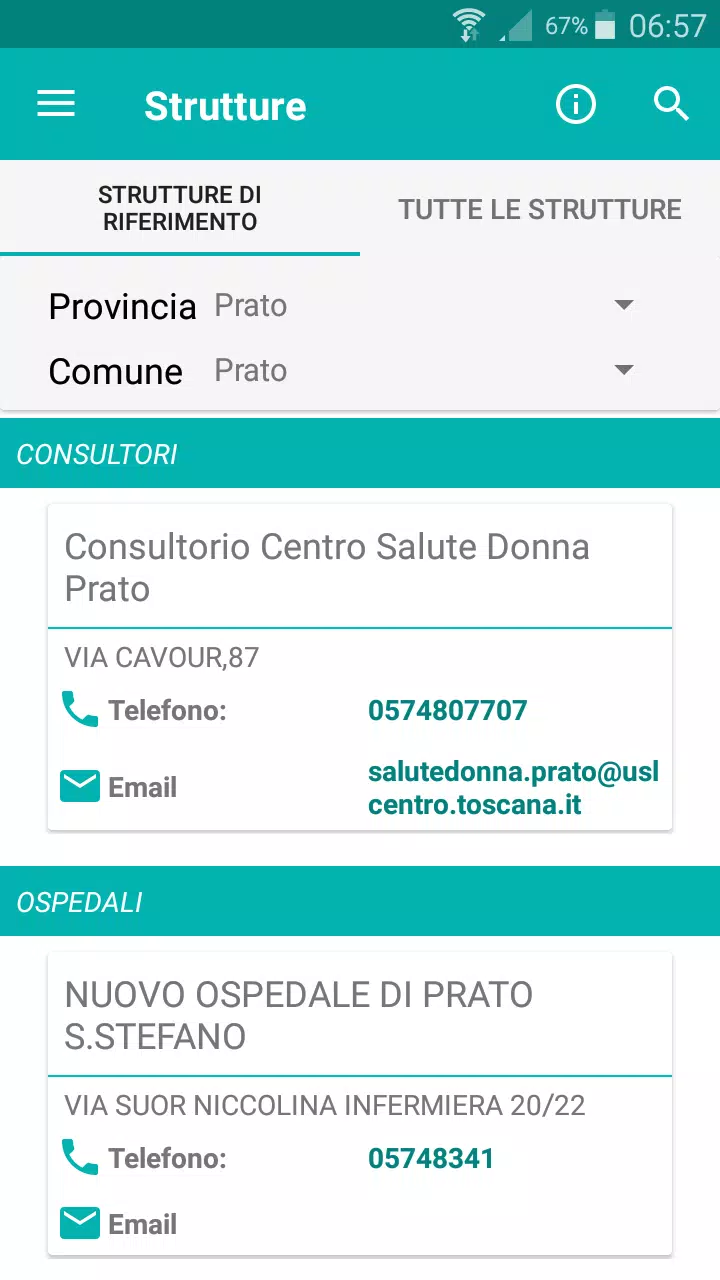Expand the Comune dropdown

pos(426,371)
